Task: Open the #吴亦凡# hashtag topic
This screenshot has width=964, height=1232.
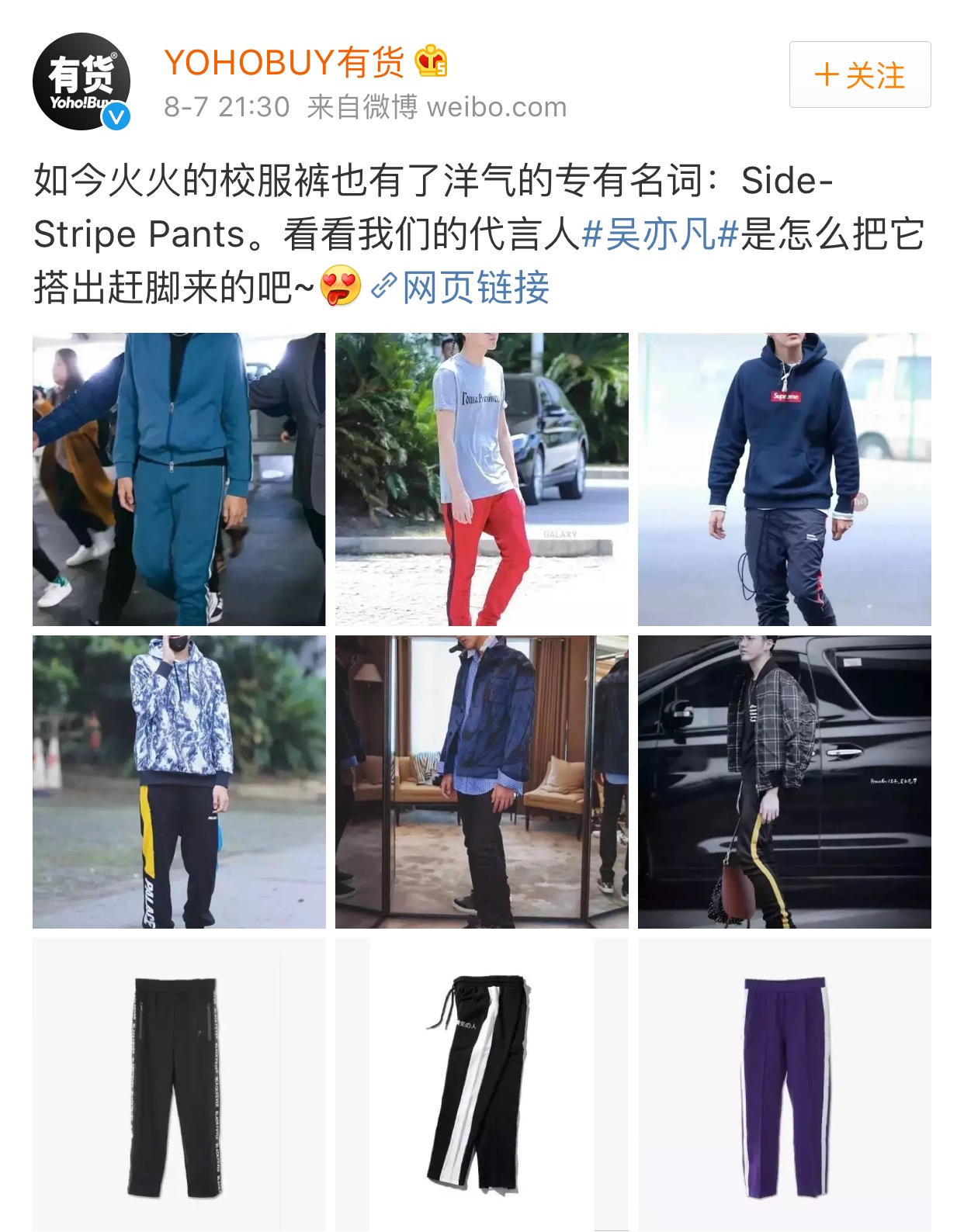Action: pos(659,234)
